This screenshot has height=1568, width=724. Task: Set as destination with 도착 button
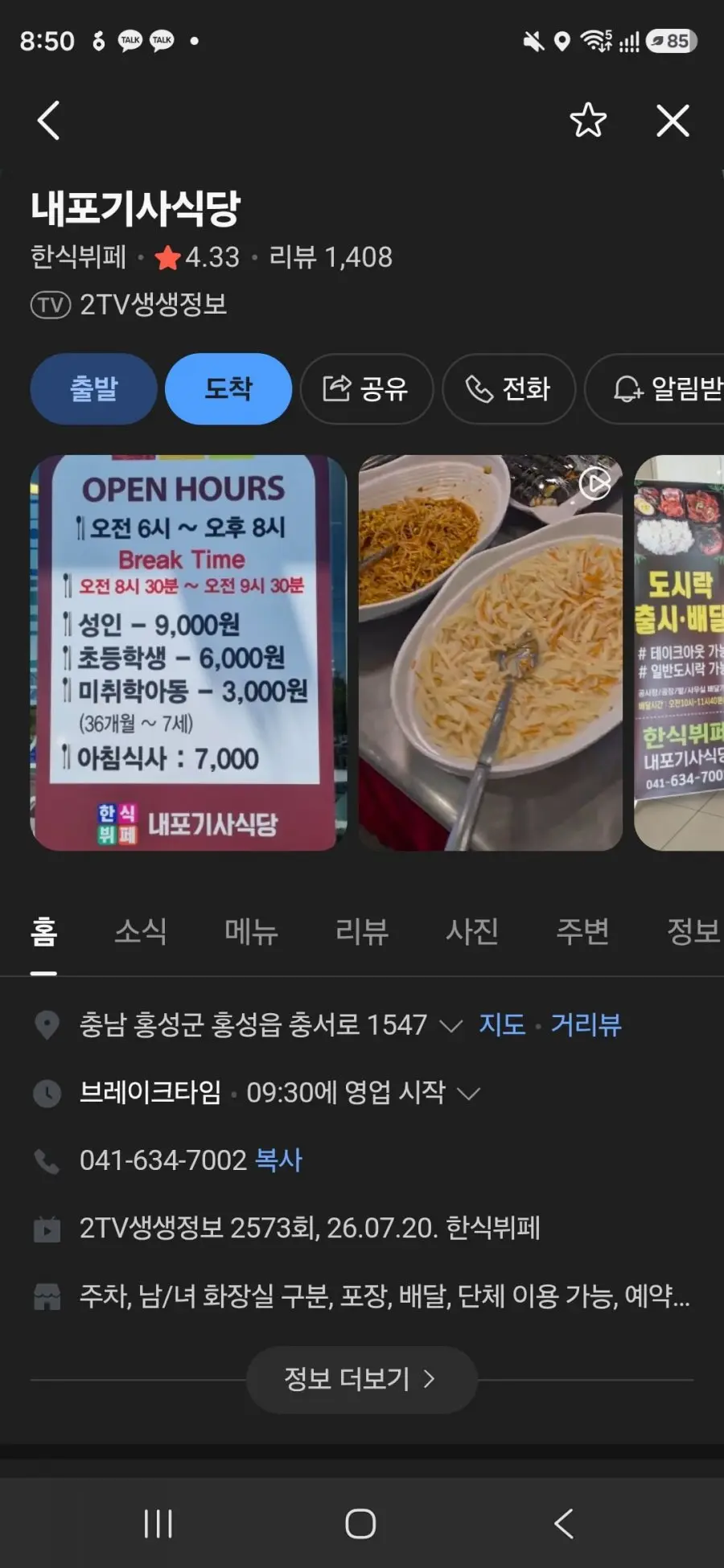228,389
